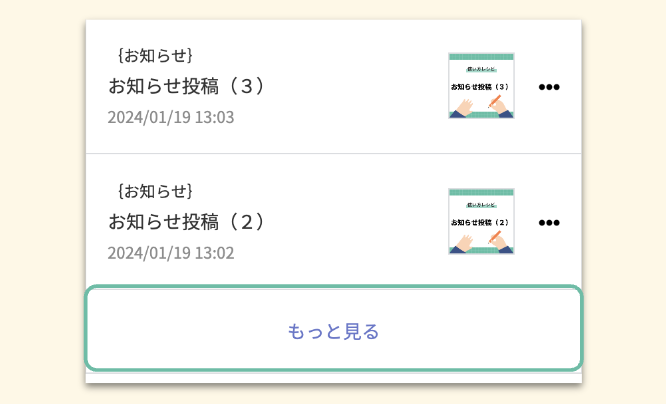Open overflow menu for お知らせ投稿（２）
This screenshot has height=404, width=666.
549,223
